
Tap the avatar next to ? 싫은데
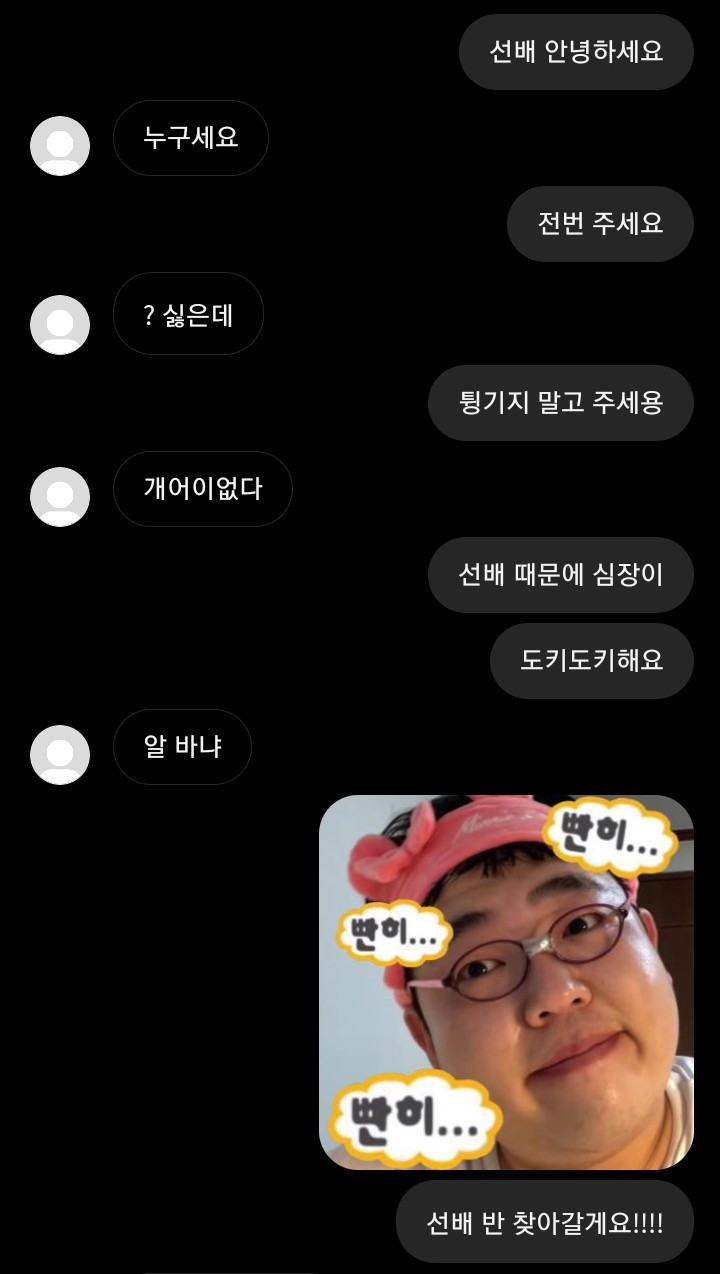pos(60,325)
